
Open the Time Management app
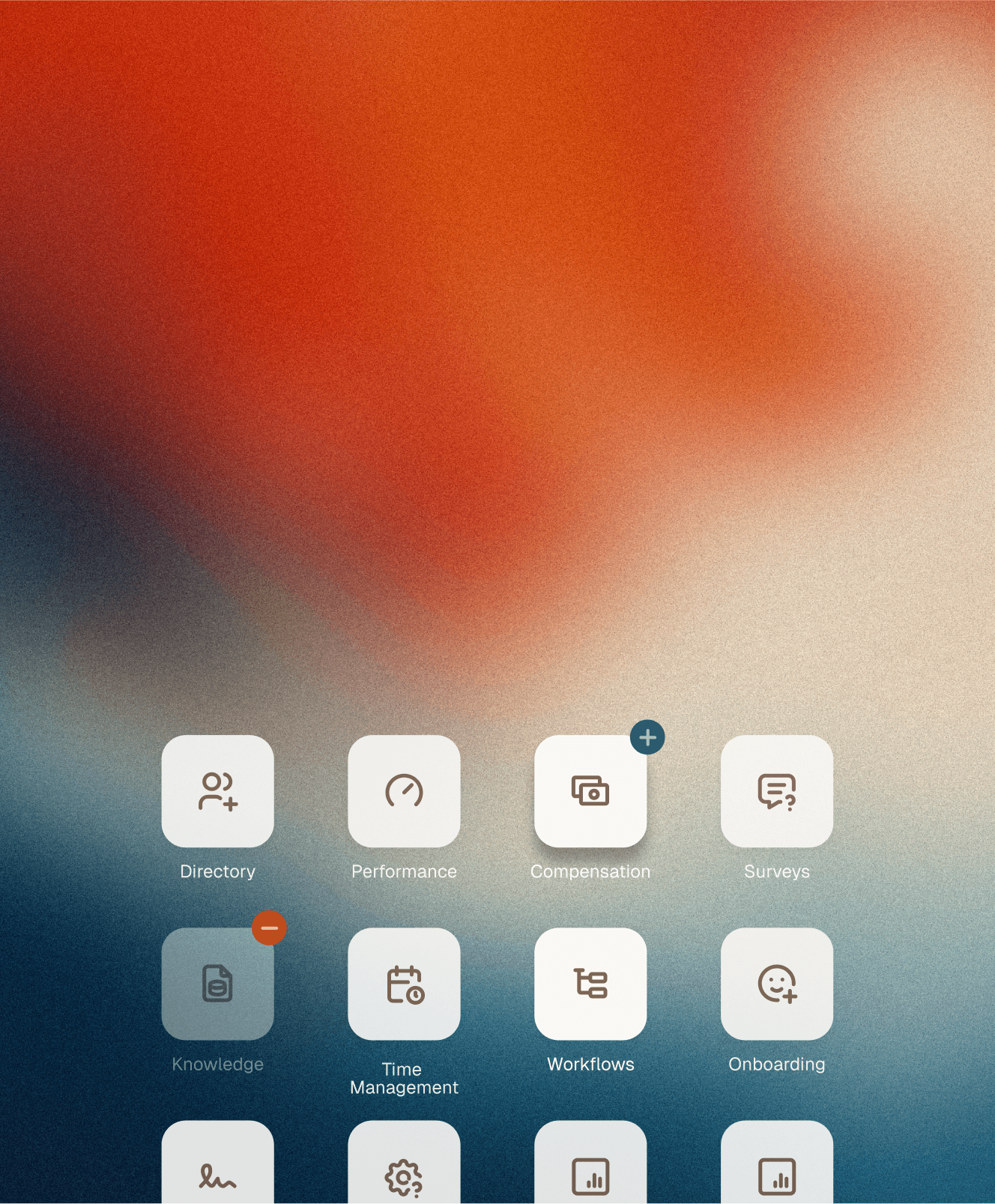pyautogui.click(x=404, y=984)
